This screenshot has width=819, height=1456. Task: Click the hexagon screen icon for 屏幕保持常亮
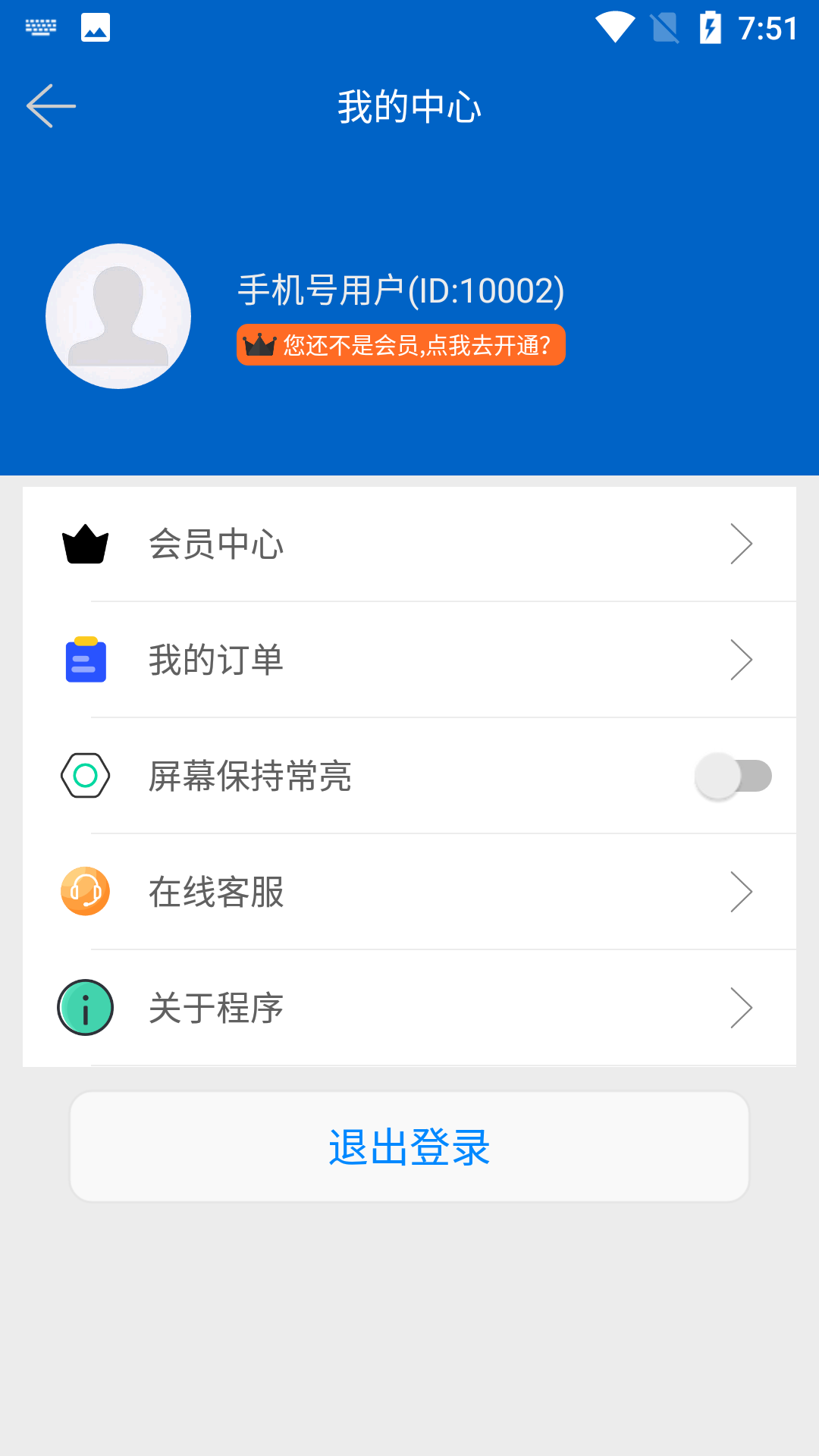pos(85,775)
